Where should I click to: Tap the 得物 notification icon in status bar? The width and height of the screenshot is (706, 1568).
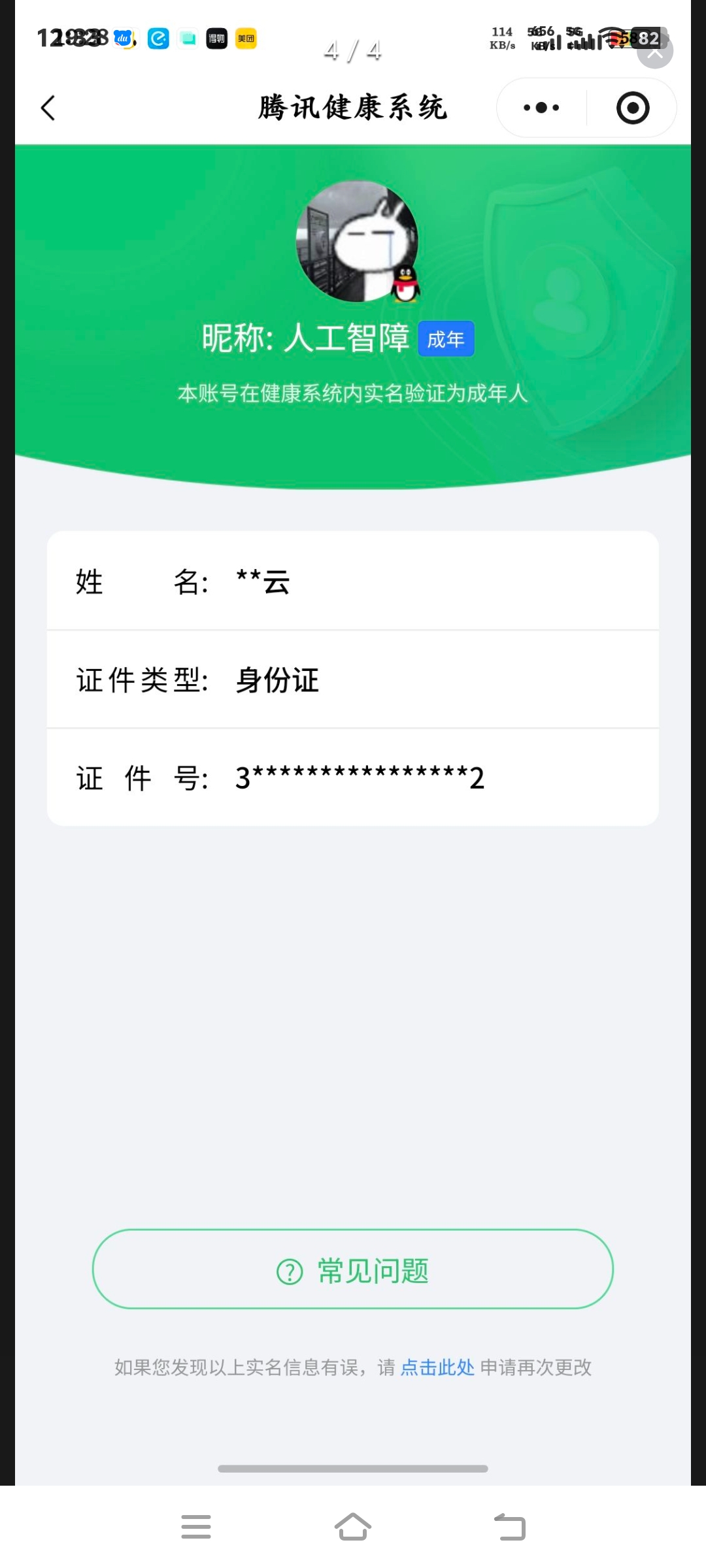point(216,39)
